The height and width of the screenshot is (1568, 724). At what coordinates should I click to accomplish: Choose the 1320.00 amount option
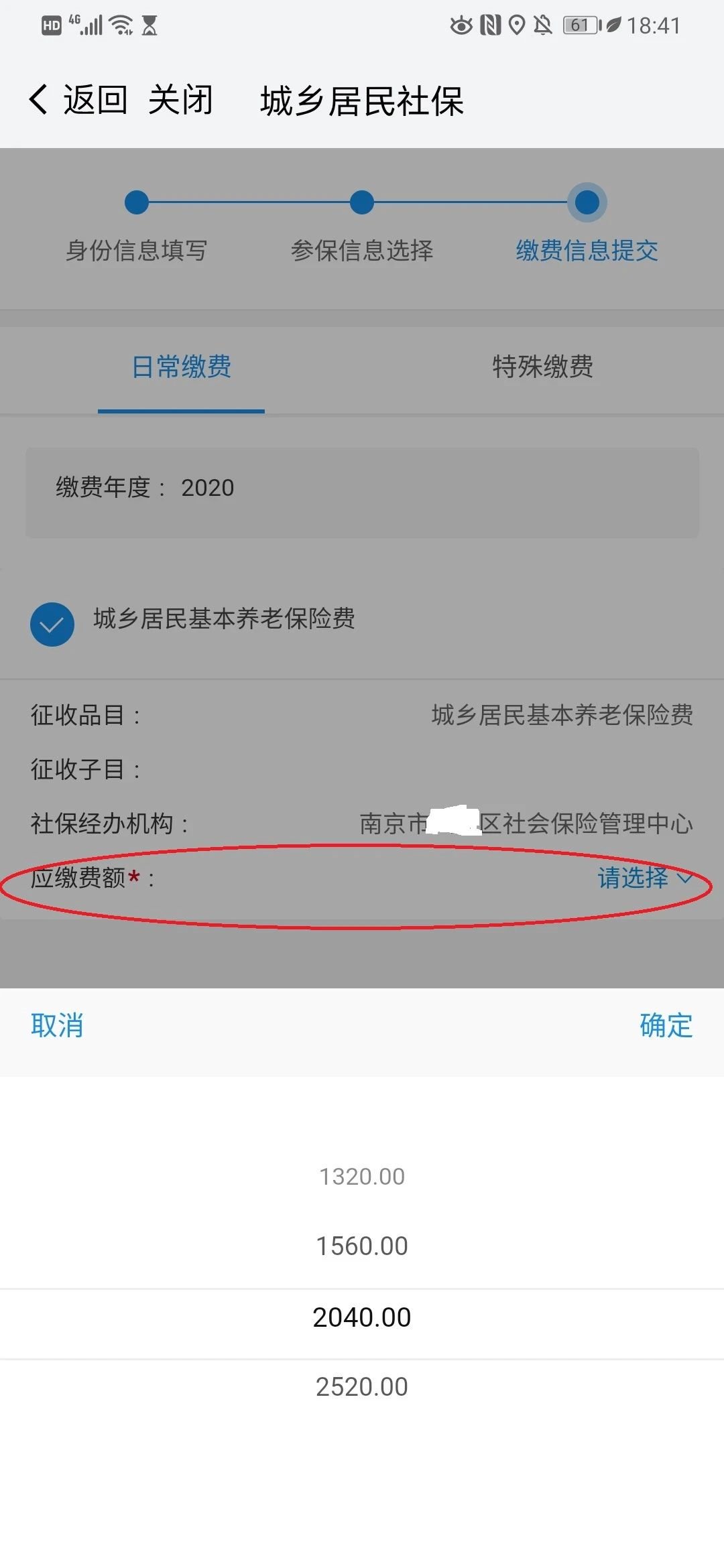(x=362, y=1176)
